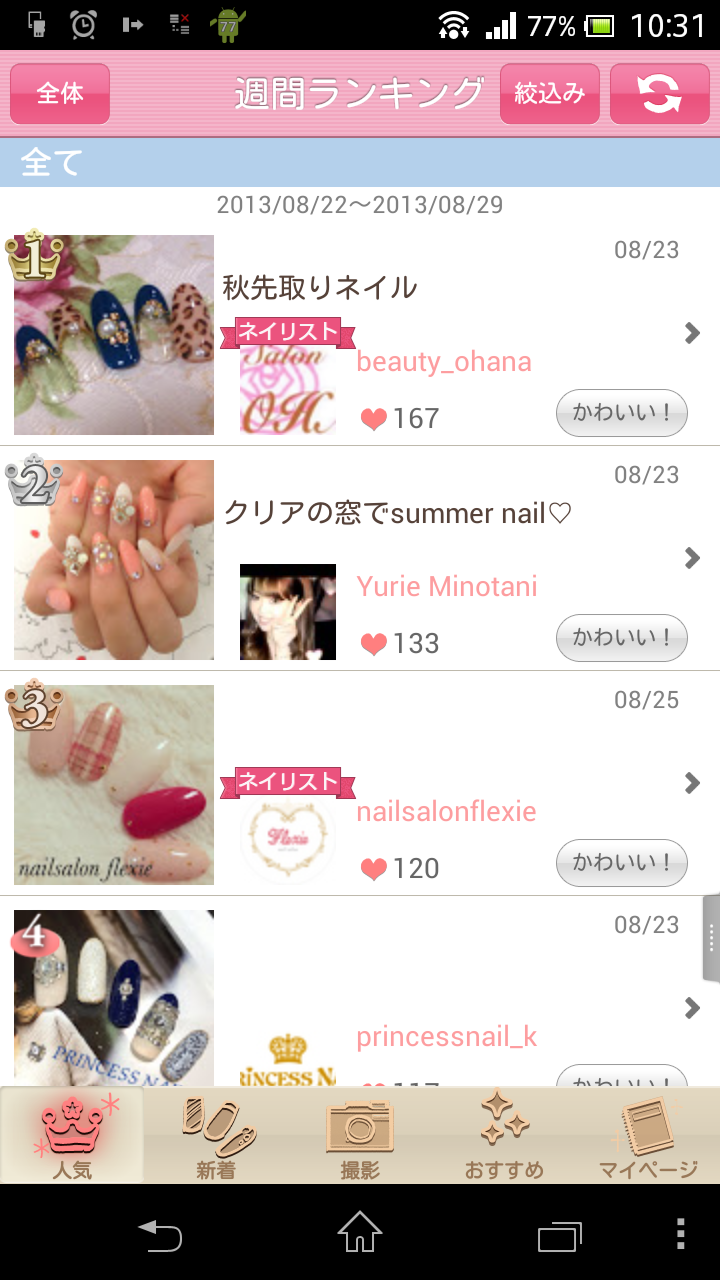Open the 絞込み filter

pos(549,94)
